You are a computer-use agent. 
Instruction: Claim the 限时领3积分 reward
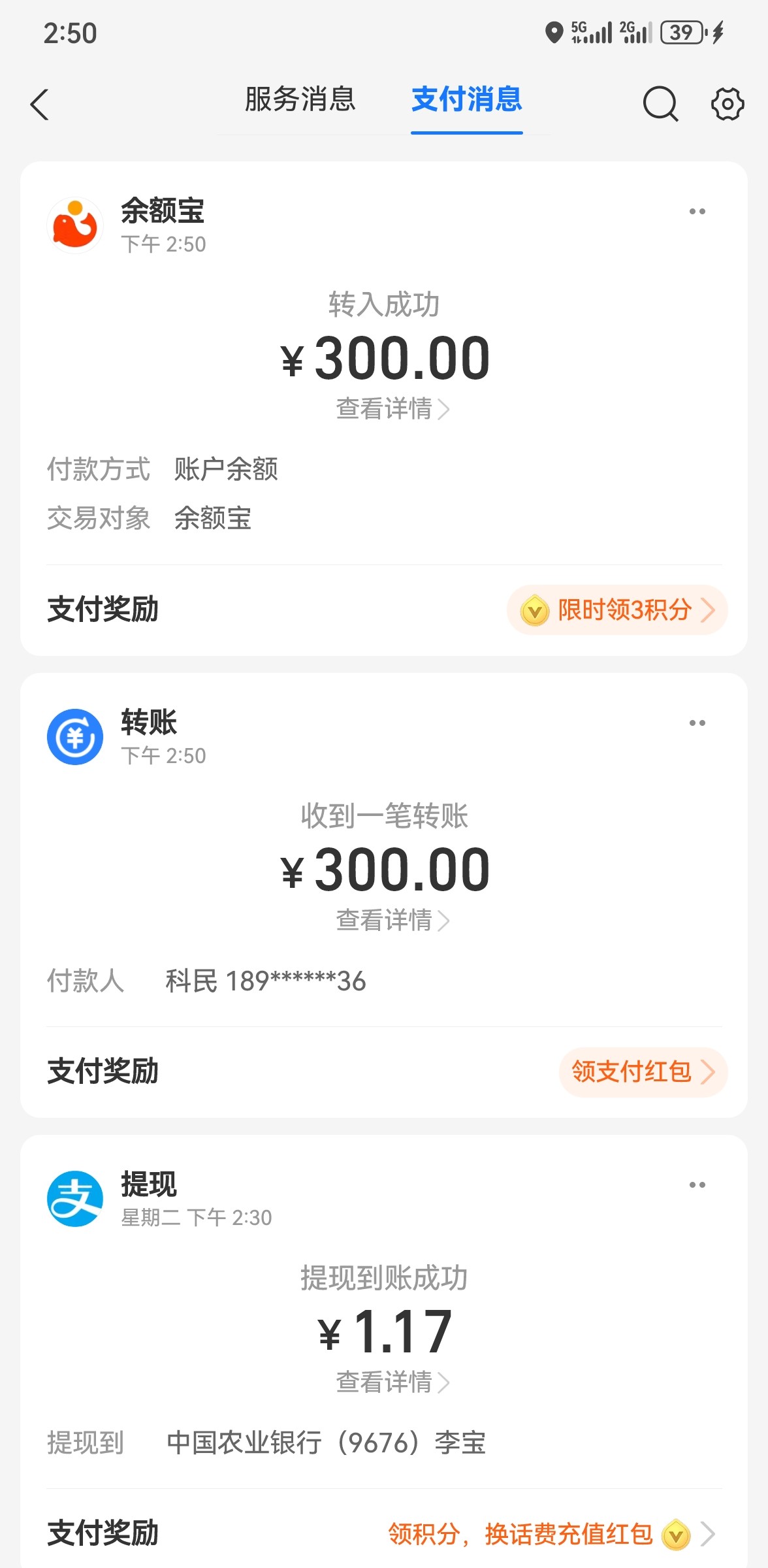(x=617, y=610)
